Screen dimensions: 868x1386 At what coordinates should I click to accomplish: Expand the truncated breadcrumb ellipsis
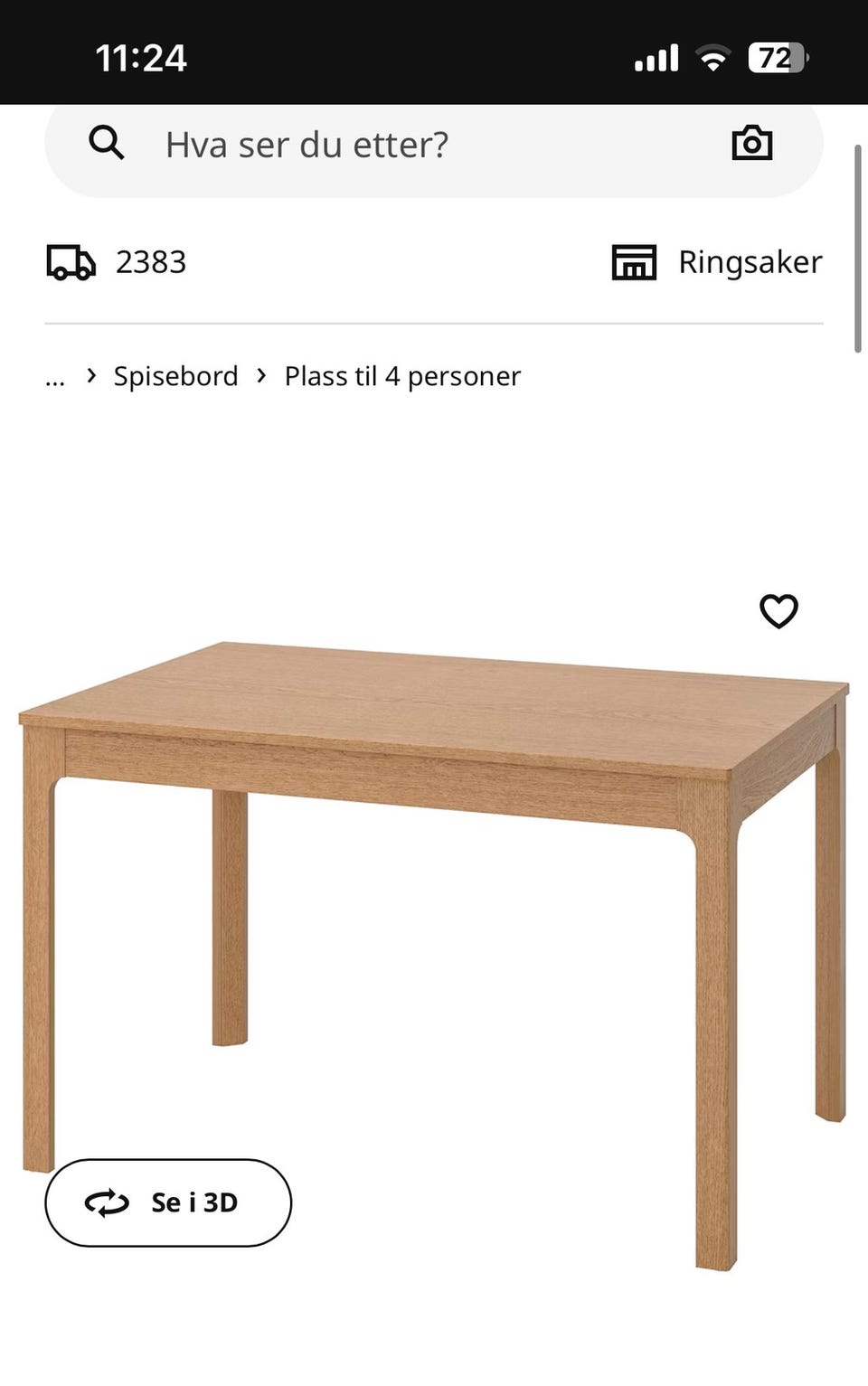[54, 376]
